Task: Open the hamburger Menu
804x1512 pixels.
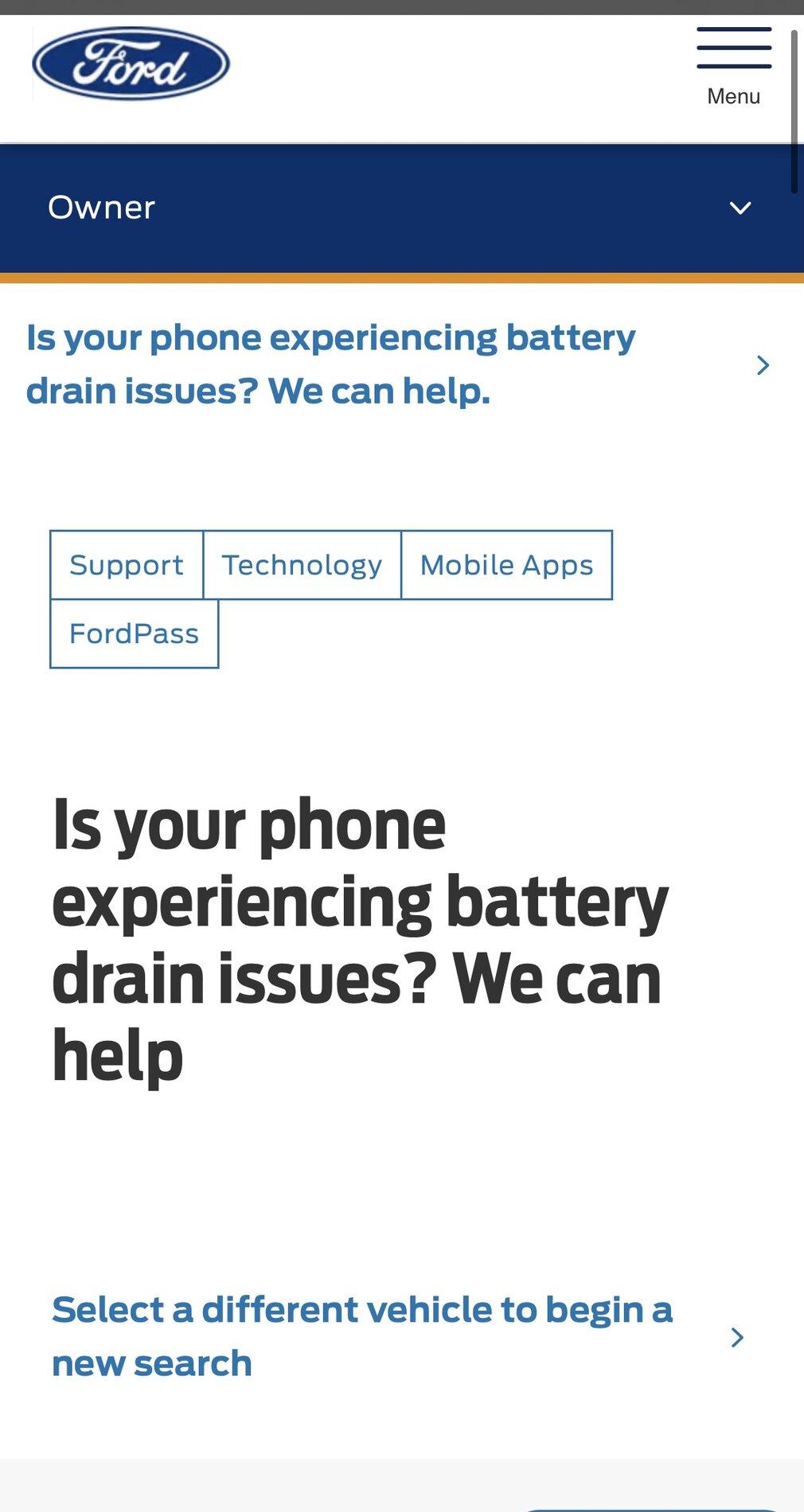Action: 733,66
